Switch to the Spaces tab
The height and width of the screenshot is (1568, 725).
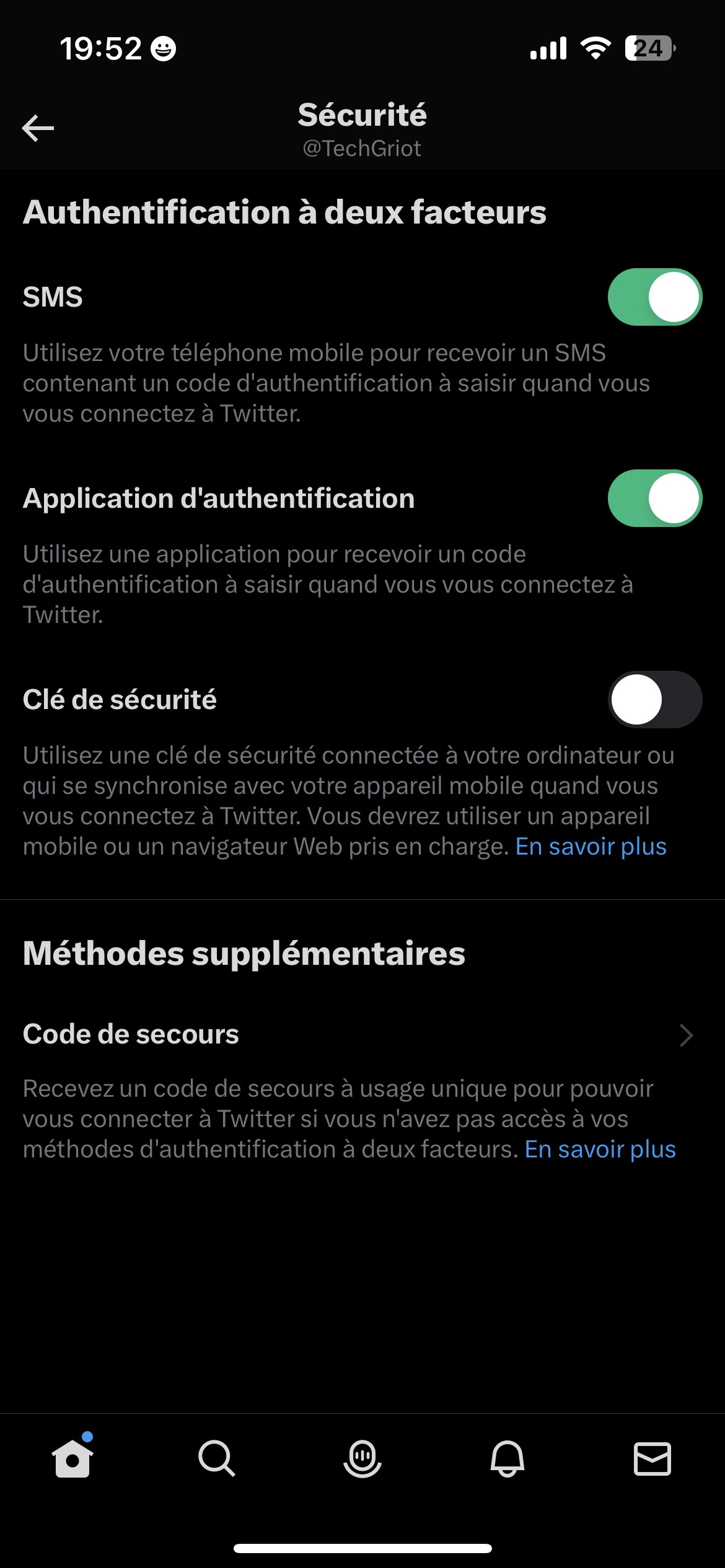(362, 1458)
